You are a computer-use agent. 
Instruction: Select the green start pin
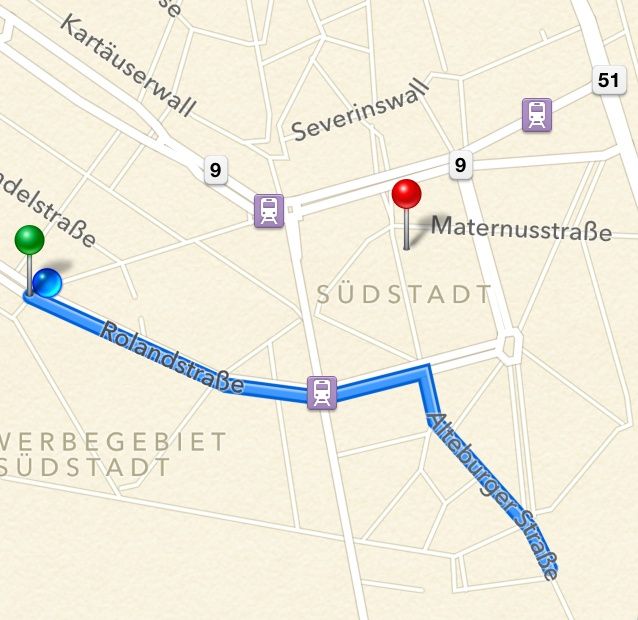(x=30, y=241)
